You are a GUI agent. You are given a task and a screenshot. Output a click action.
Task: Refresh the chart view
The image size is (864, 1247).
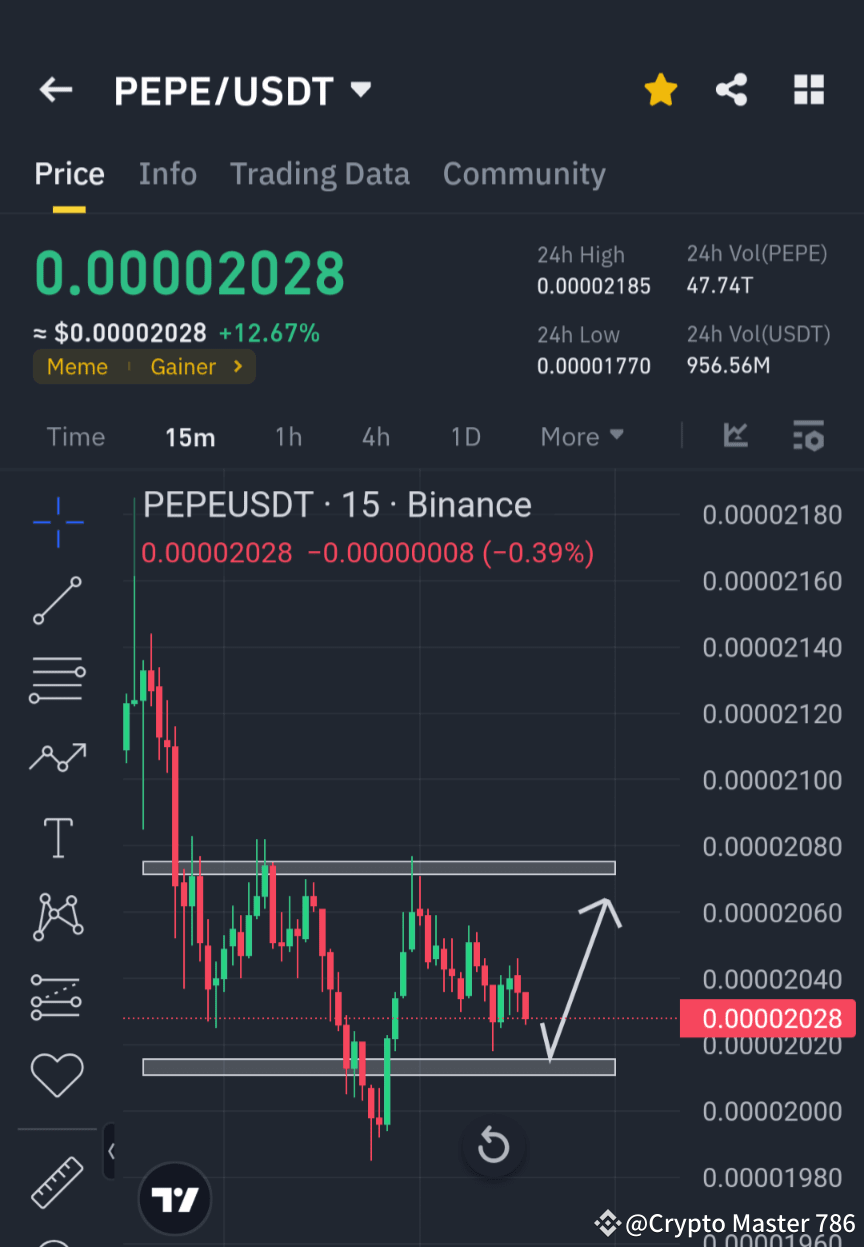[494, 1147]
